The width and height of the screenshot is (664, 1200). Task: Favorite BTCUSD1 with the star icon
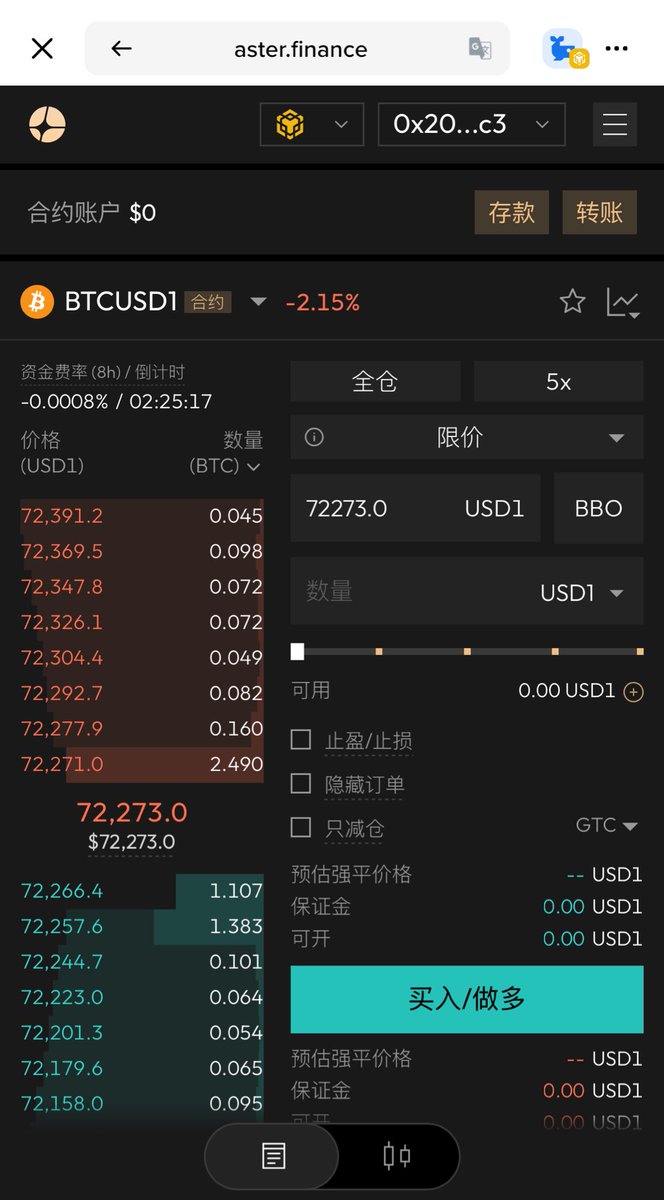[572, 301]
